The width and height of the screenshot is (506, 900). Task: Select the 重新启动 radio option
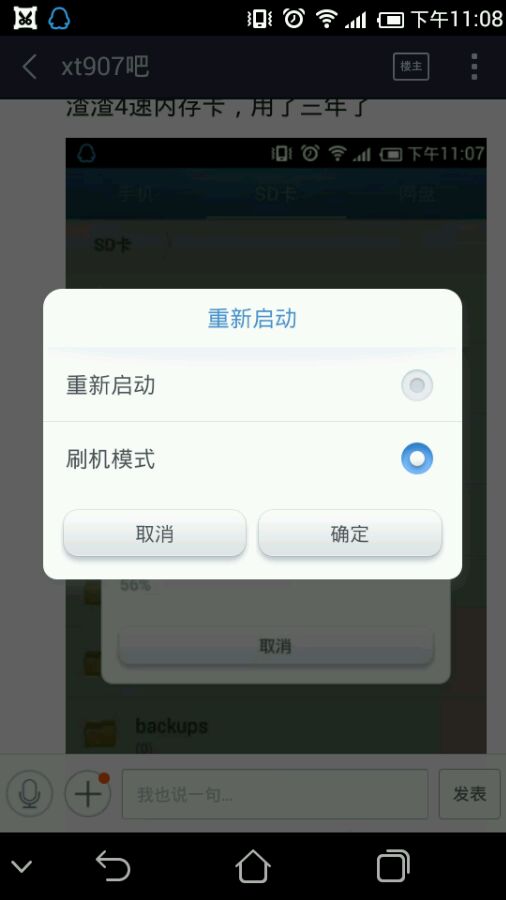[x=417, y=385]
